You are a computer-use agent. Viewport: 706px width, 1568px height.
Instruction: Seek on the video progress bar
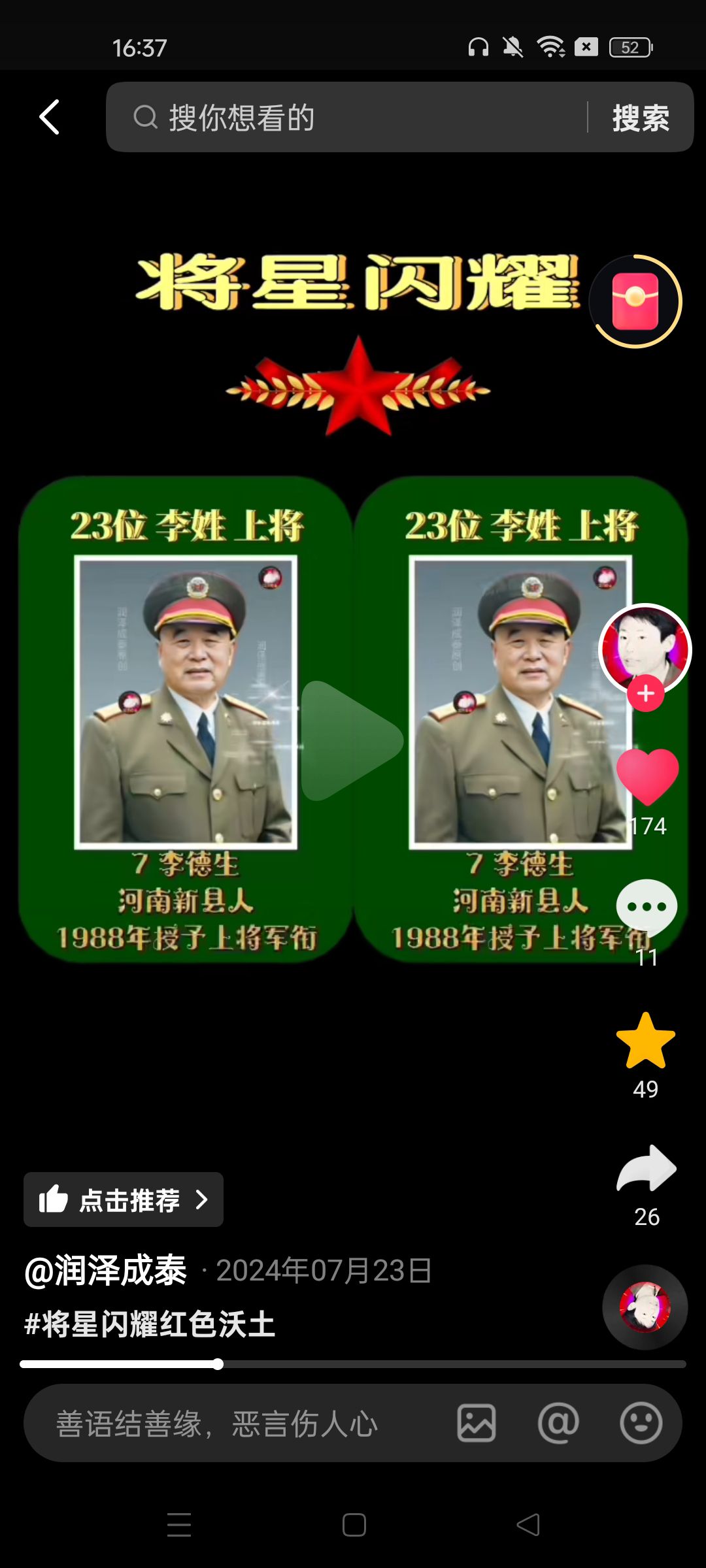(353, 1364)
